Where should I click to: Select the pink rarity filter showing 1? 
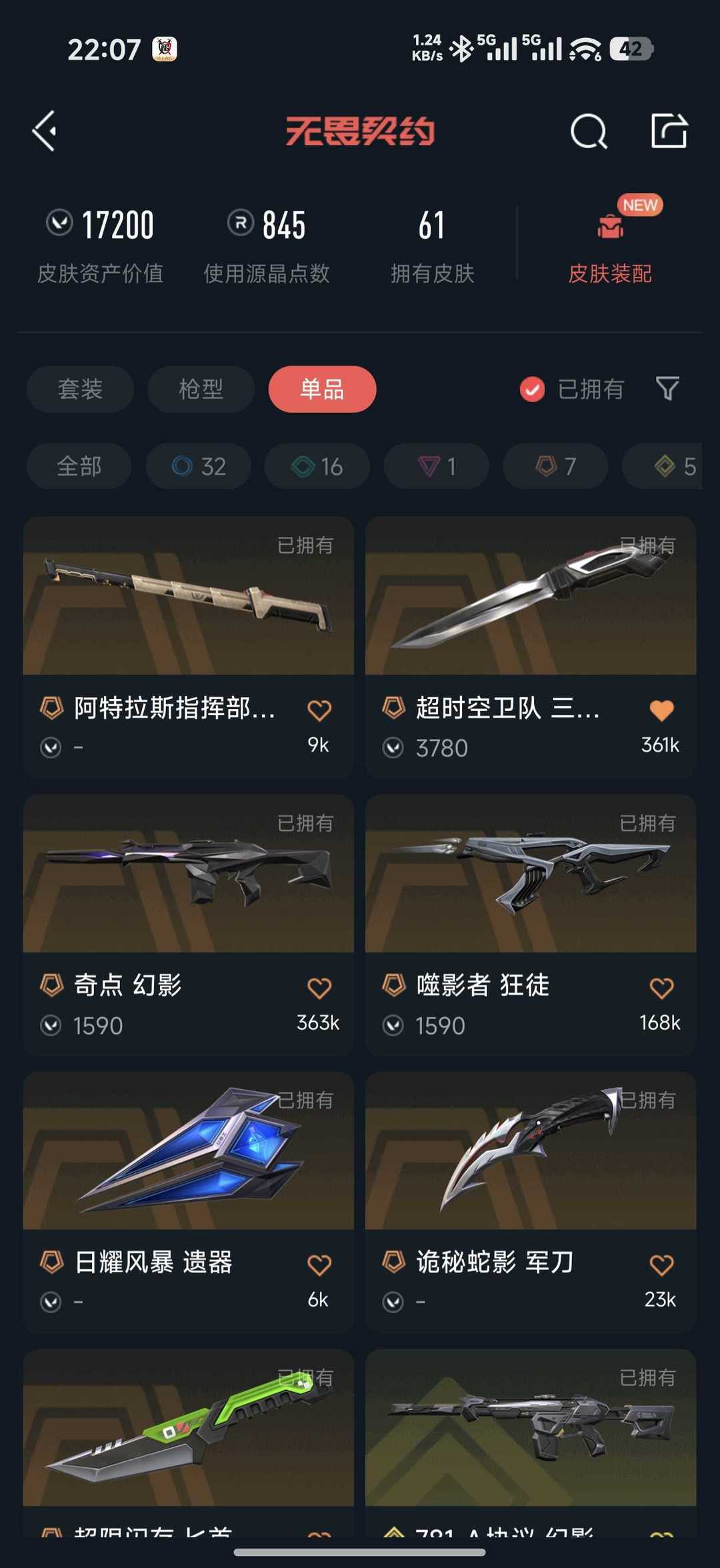pos(435,466)
